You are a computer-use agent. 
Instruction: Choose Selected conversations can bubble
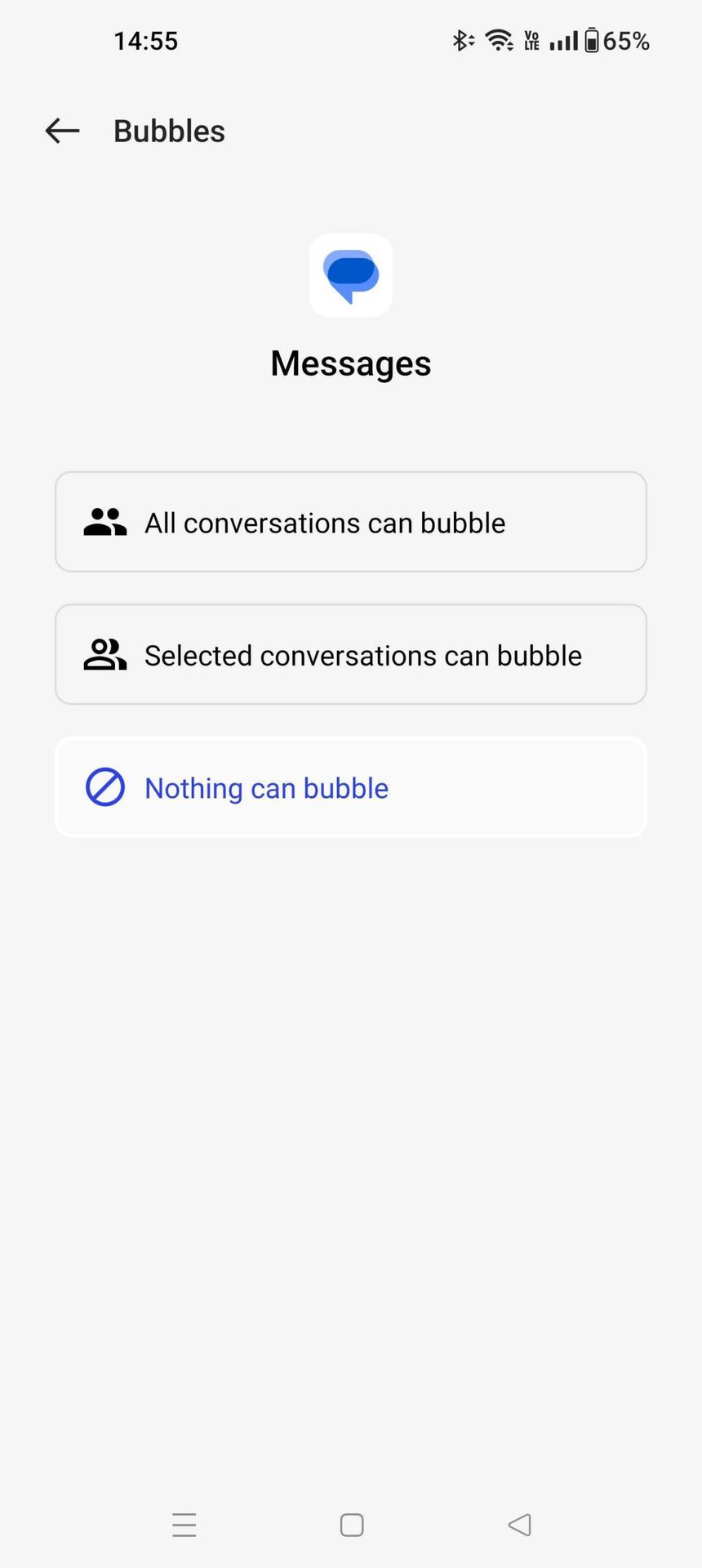[351, 655]
